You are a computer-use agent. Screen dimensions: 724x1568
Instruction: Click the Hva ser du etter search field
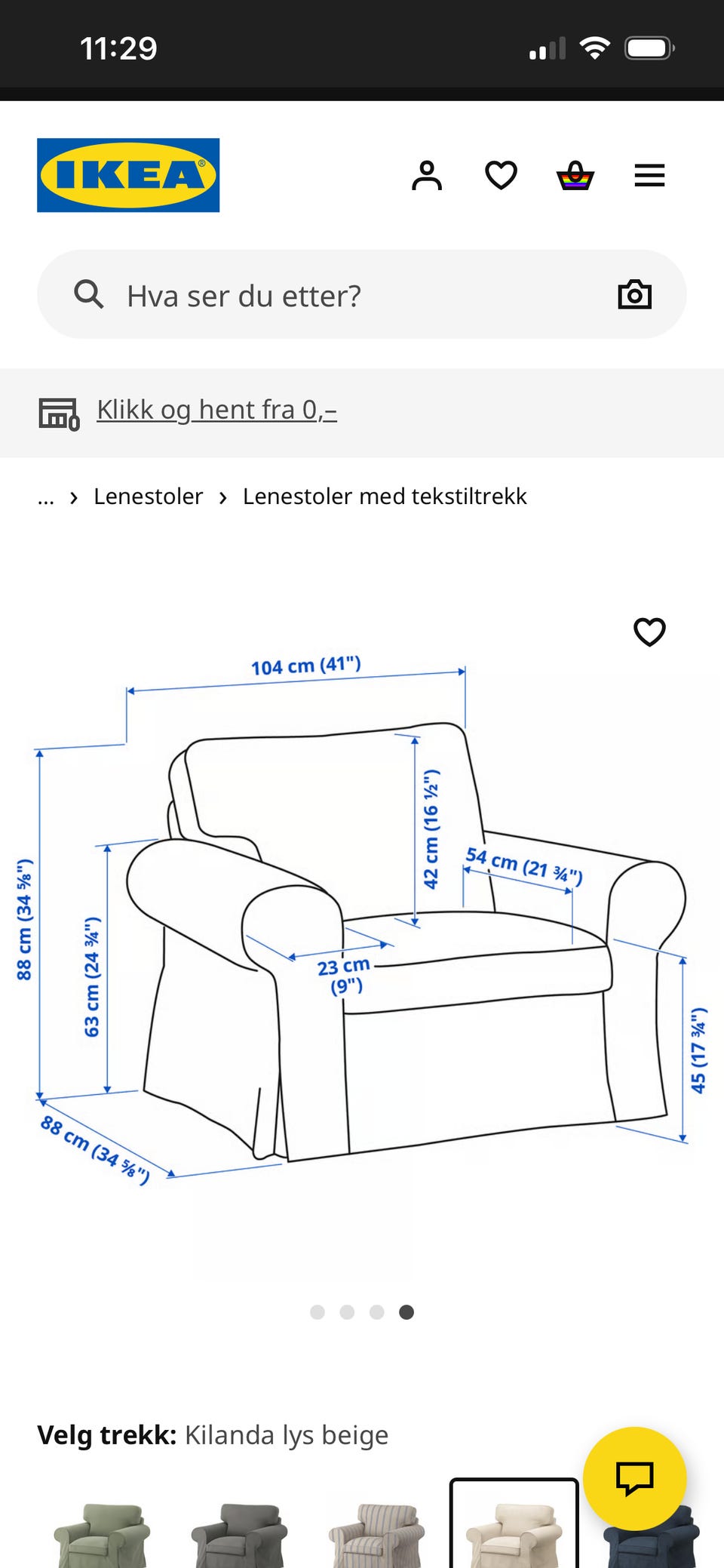coord(302,295)
